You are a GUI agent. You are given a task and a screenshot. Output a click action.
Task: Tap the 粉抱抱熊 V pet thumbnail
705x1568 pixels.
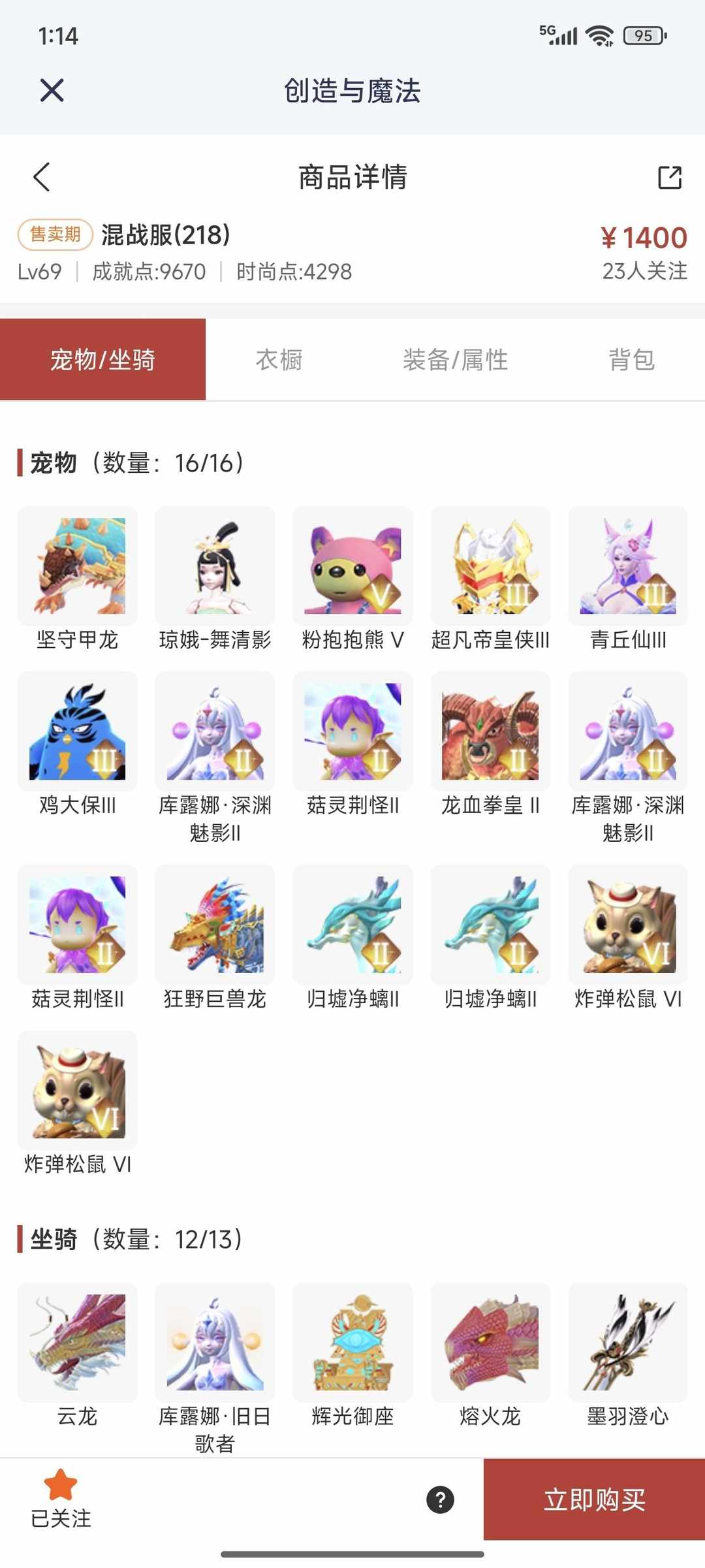pyautogui.click(x=352, y=566)
